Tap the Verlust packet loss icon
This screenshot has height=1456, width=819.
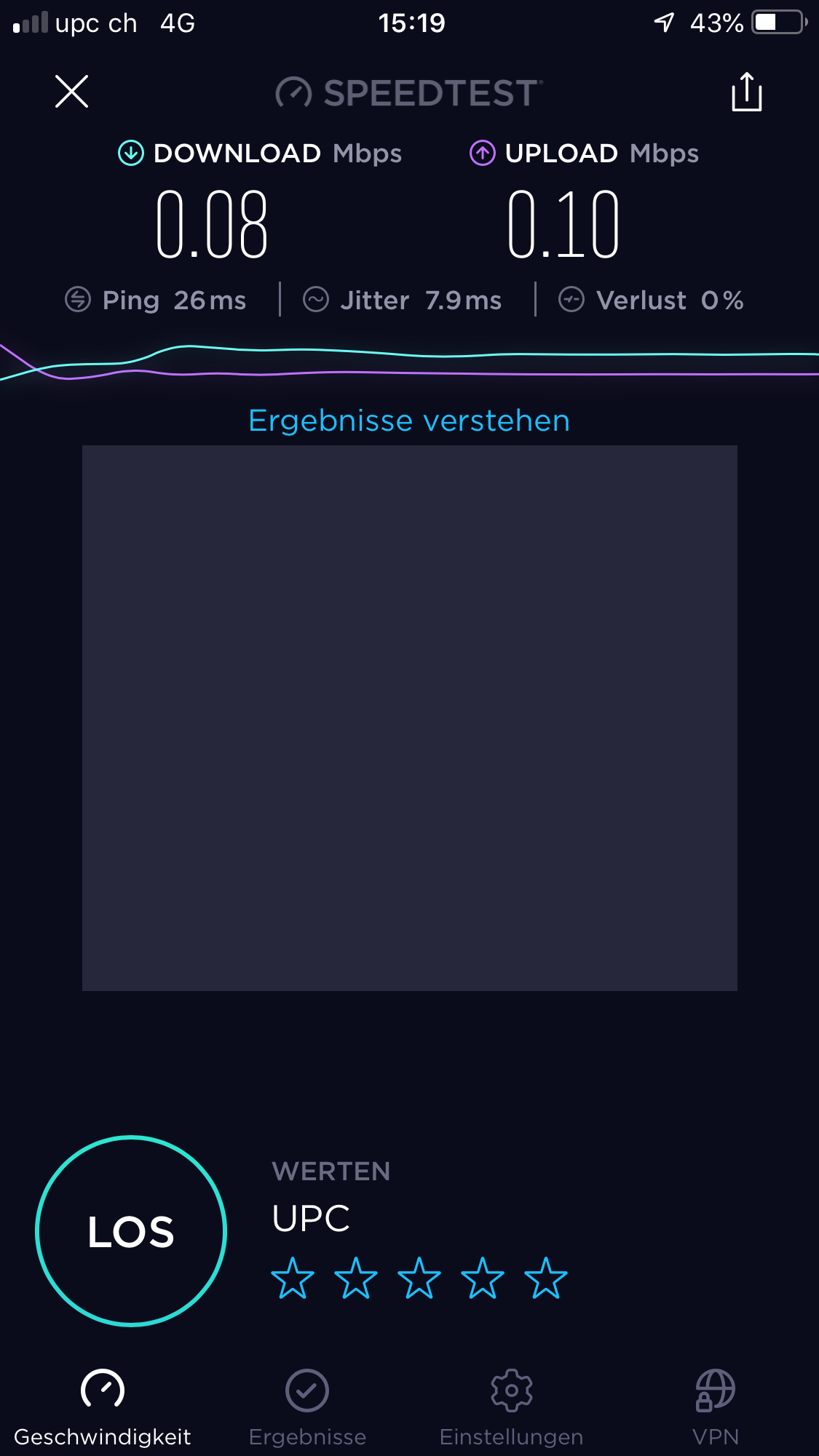tap(572, 299)
